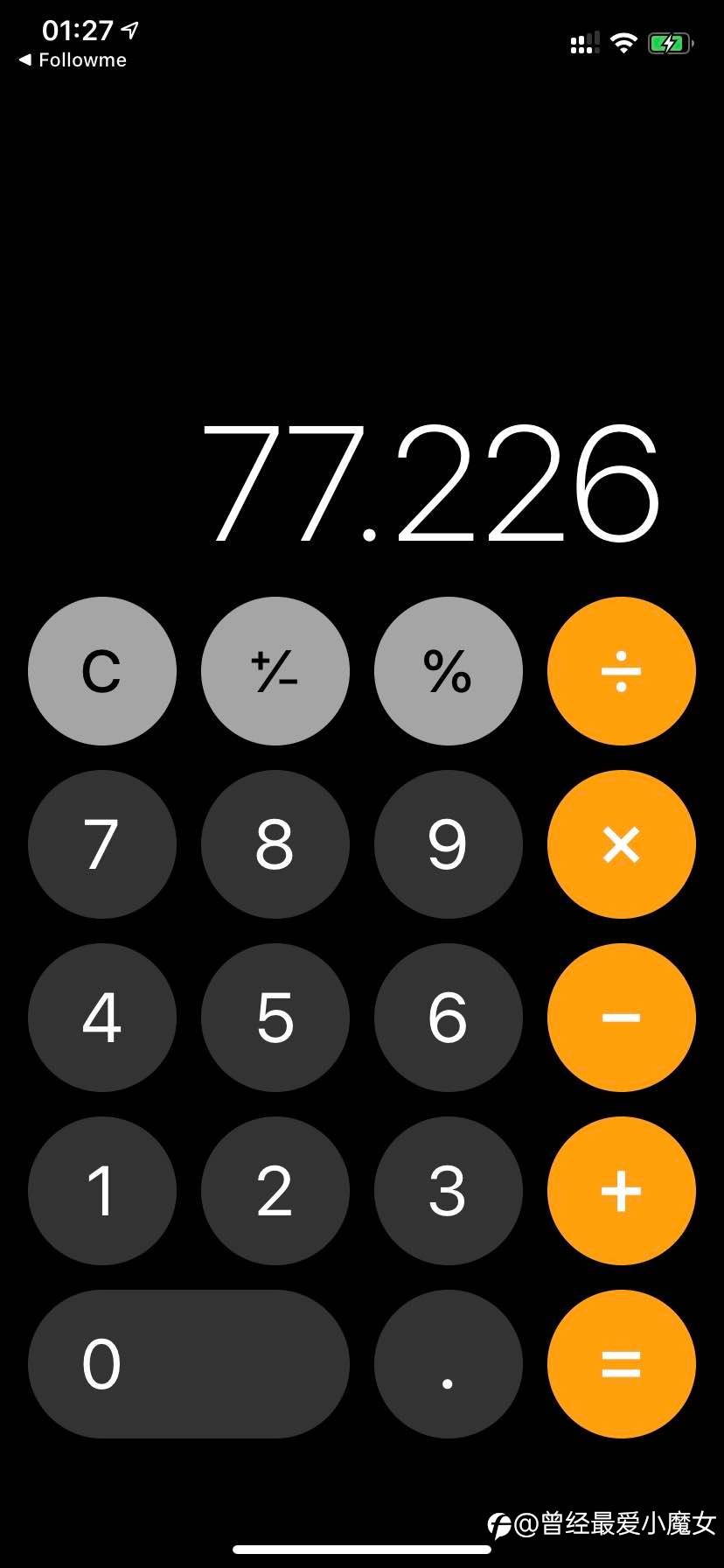Screen dimensions: 724x1568
Task: Enter the digit 0
Action: click(189, 1364)
